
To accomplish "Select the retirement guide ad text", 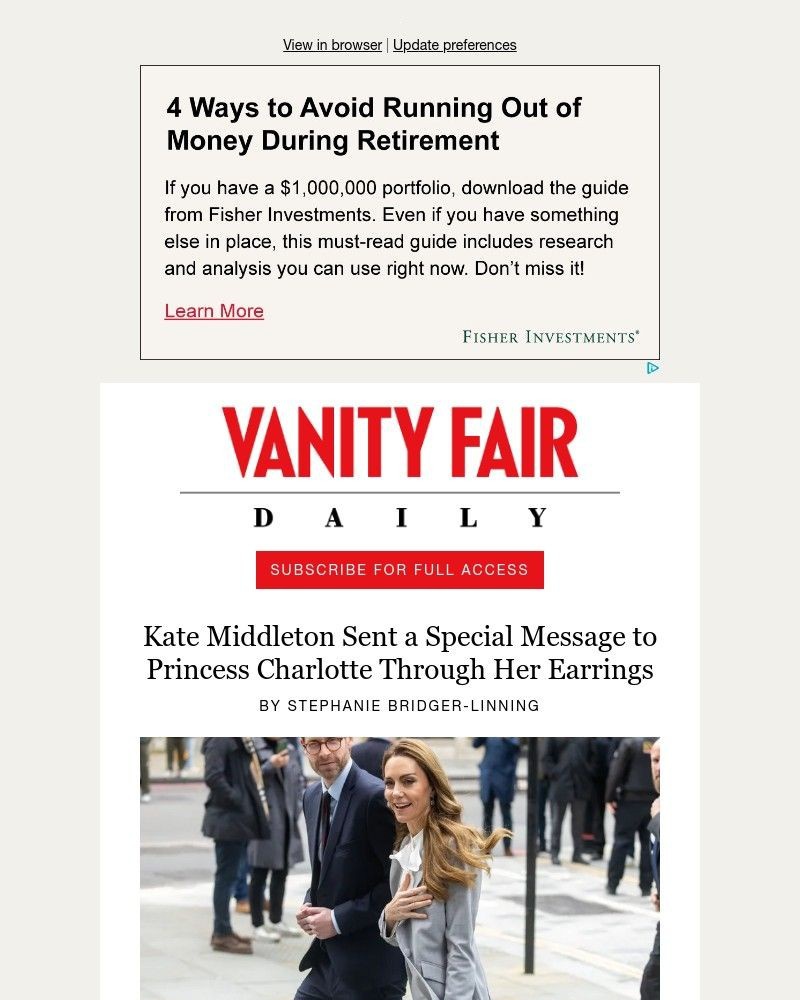I will coord(396,227).
